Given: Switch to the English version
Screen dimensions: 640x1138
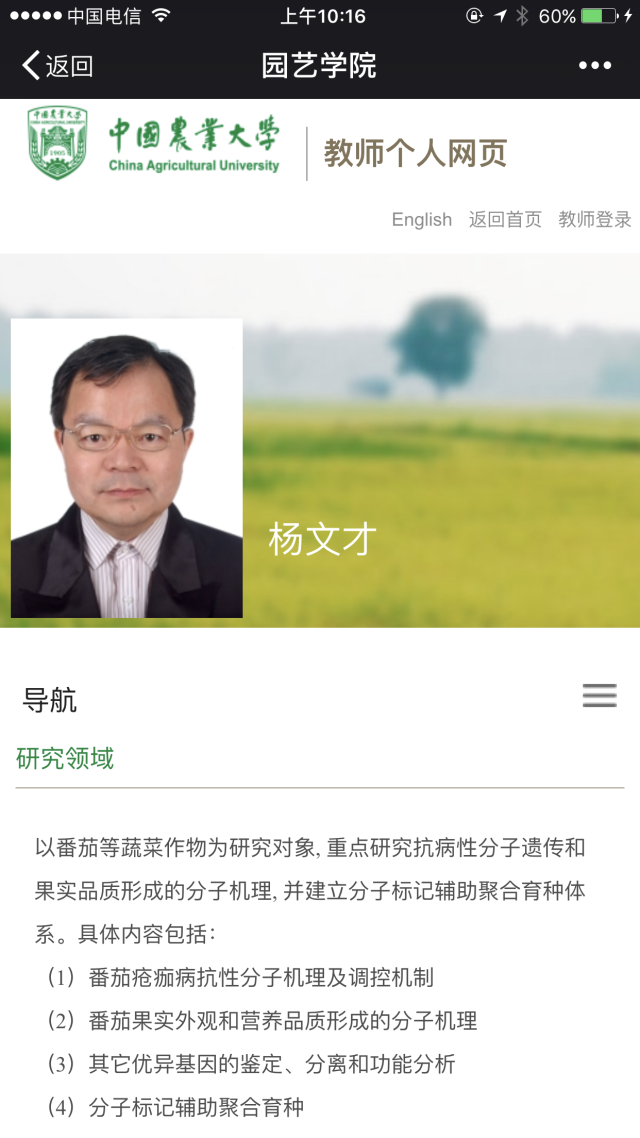Looking at the screenshot, I should 421,220.
